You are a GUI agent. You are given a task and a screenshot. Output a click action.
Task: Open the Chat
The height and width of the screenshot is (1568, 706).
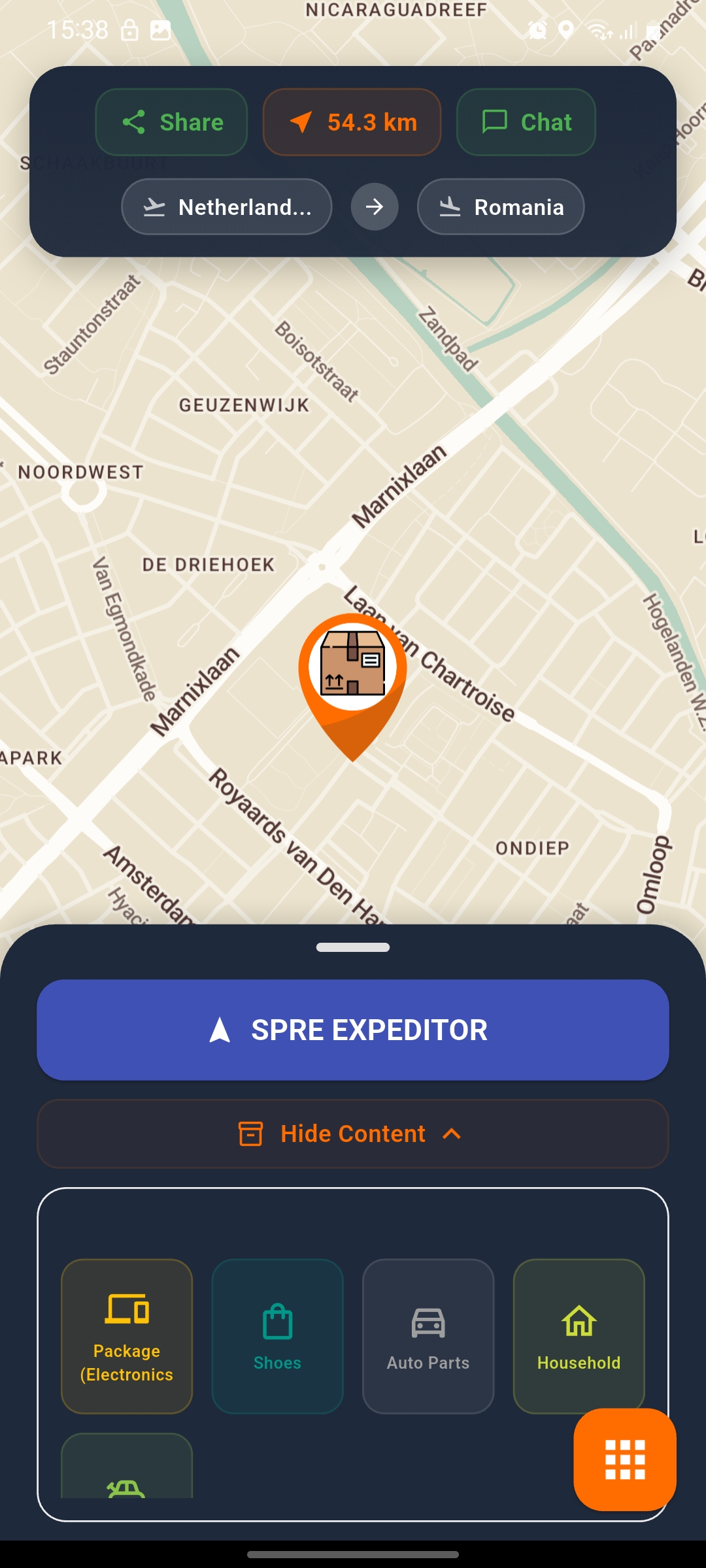pos(526,122)
